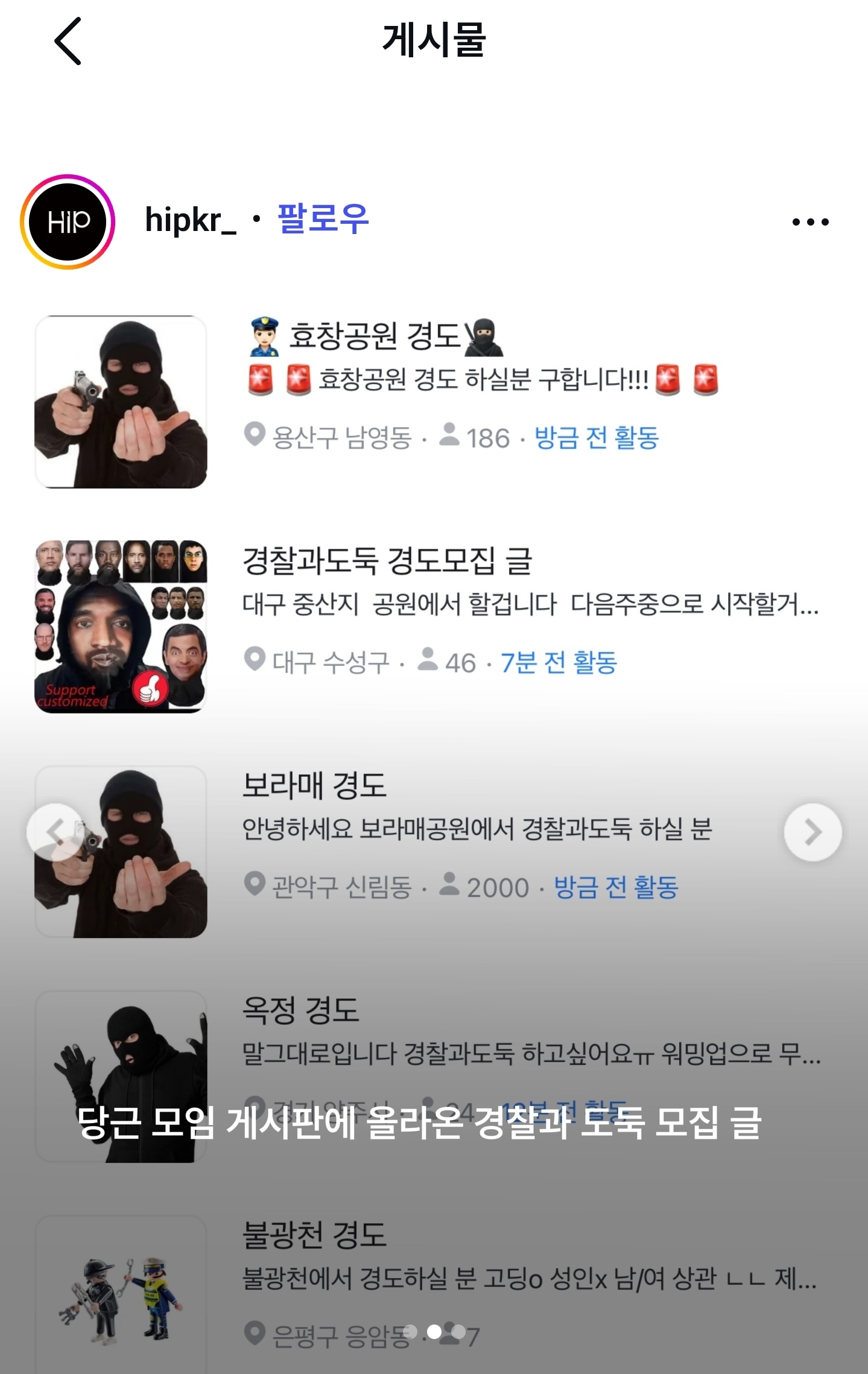Open the post's three-dot options menu
868x1374 pixels.
(810, 222)
